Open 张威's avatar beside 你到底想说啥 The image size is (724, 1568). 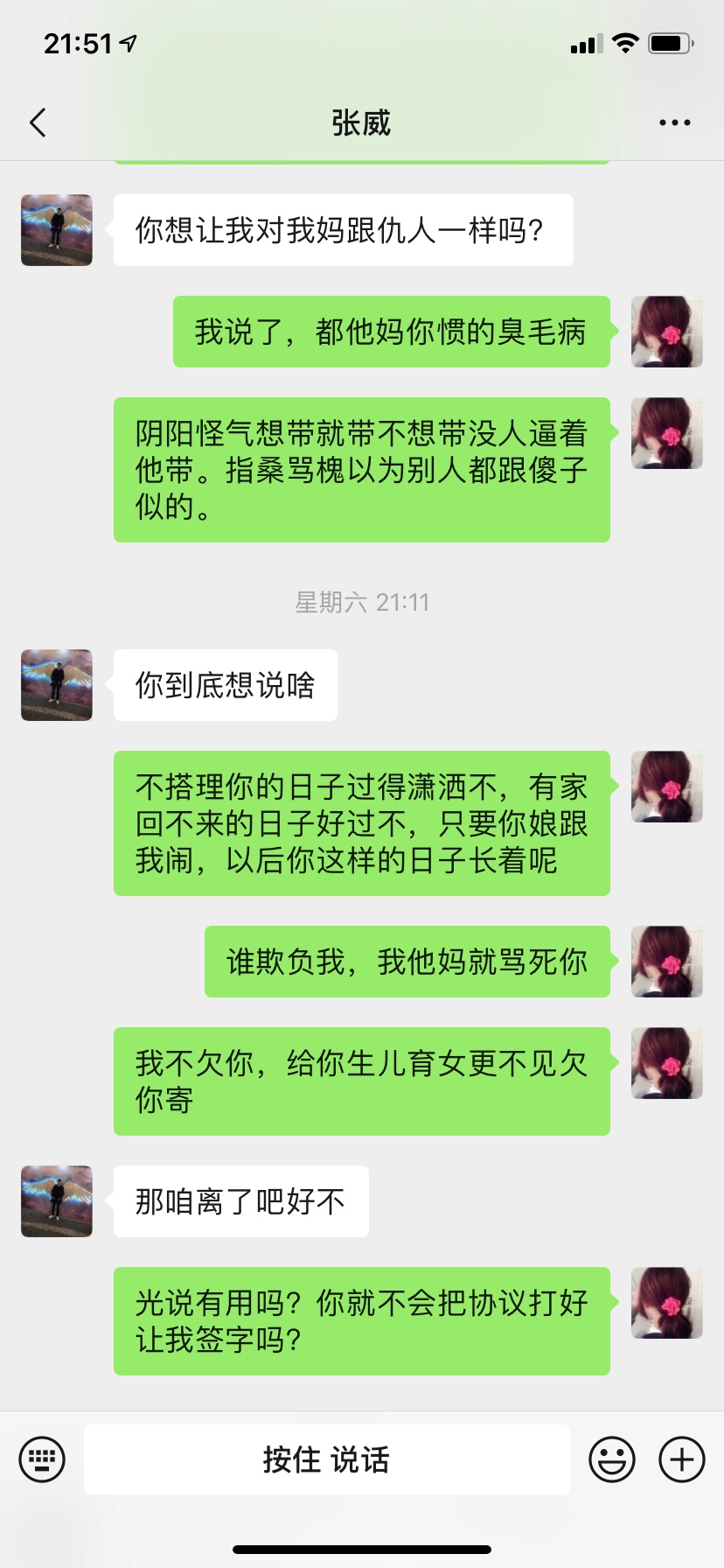click(57, 685)
